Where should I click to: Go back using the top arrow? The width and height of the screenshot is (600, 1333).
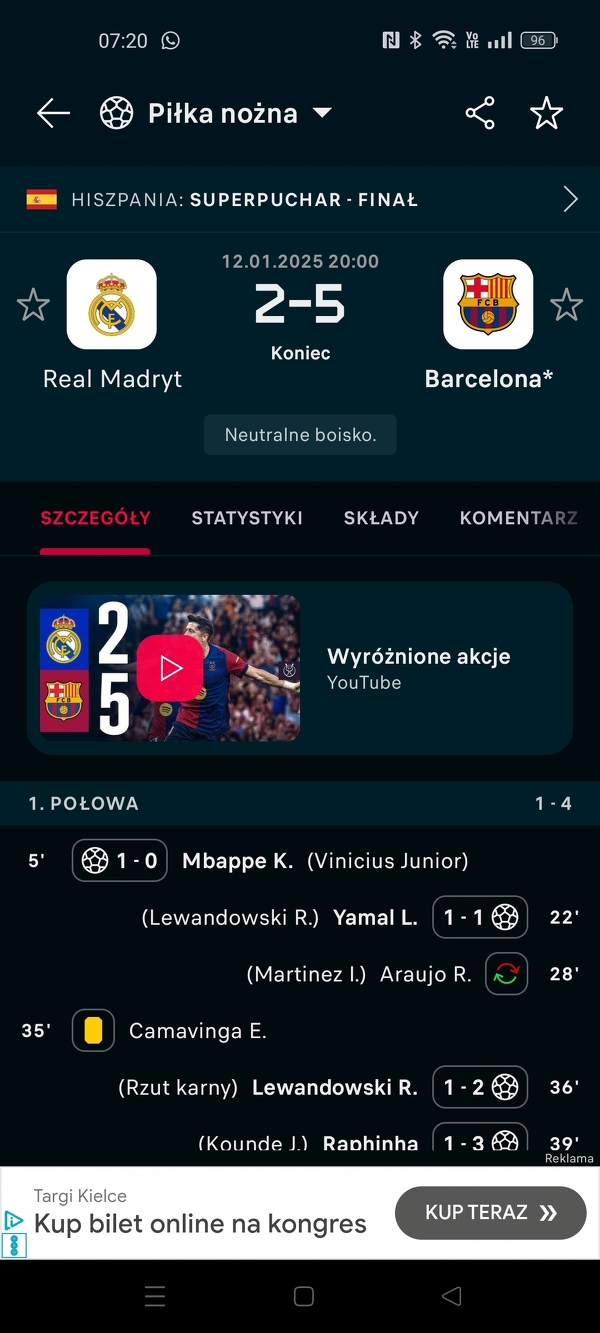coord(53,113)
